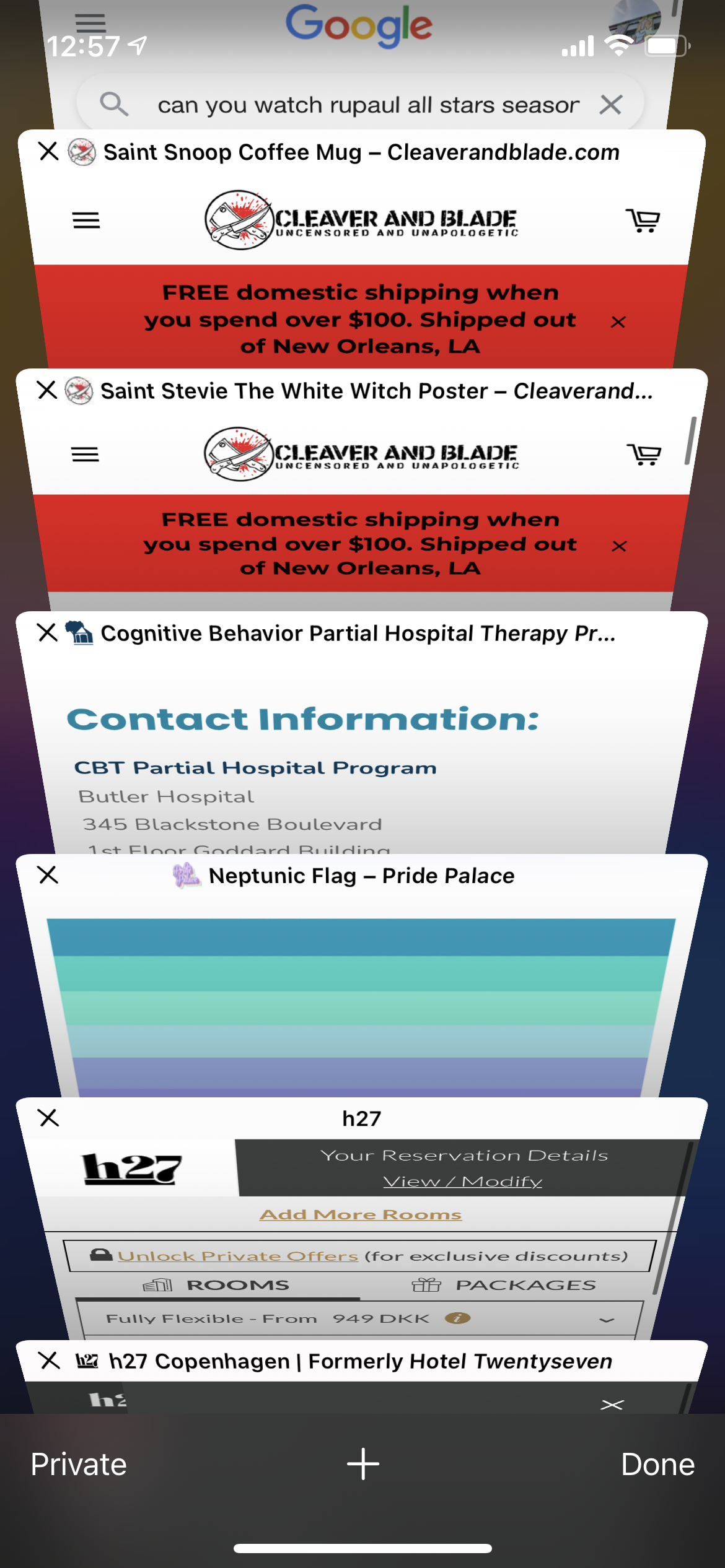725x1568 pixels.
Task: Open the Saint Snoop Coffee Mug tab
Action: click(361, 260)
